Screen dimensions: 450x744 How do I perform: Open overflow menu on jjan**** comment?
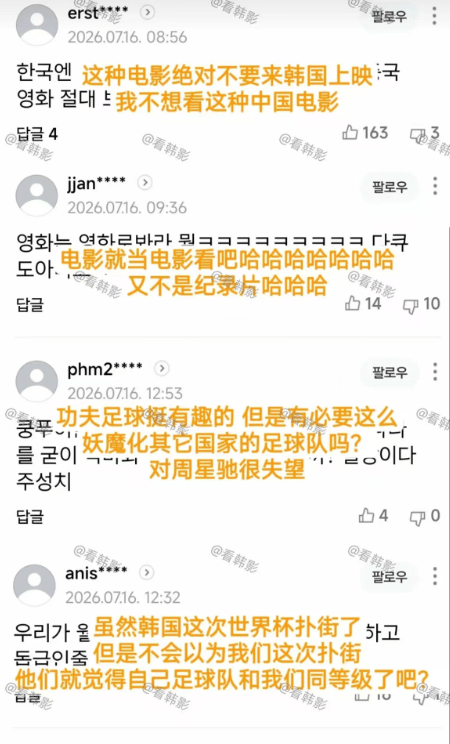point(434,186)
